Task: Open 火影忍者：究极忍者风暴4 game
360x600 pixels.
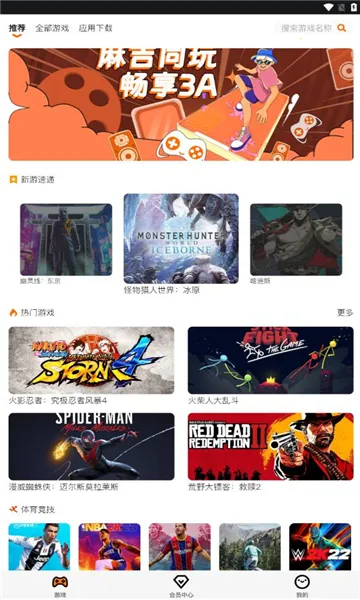Action: [91, 360]
